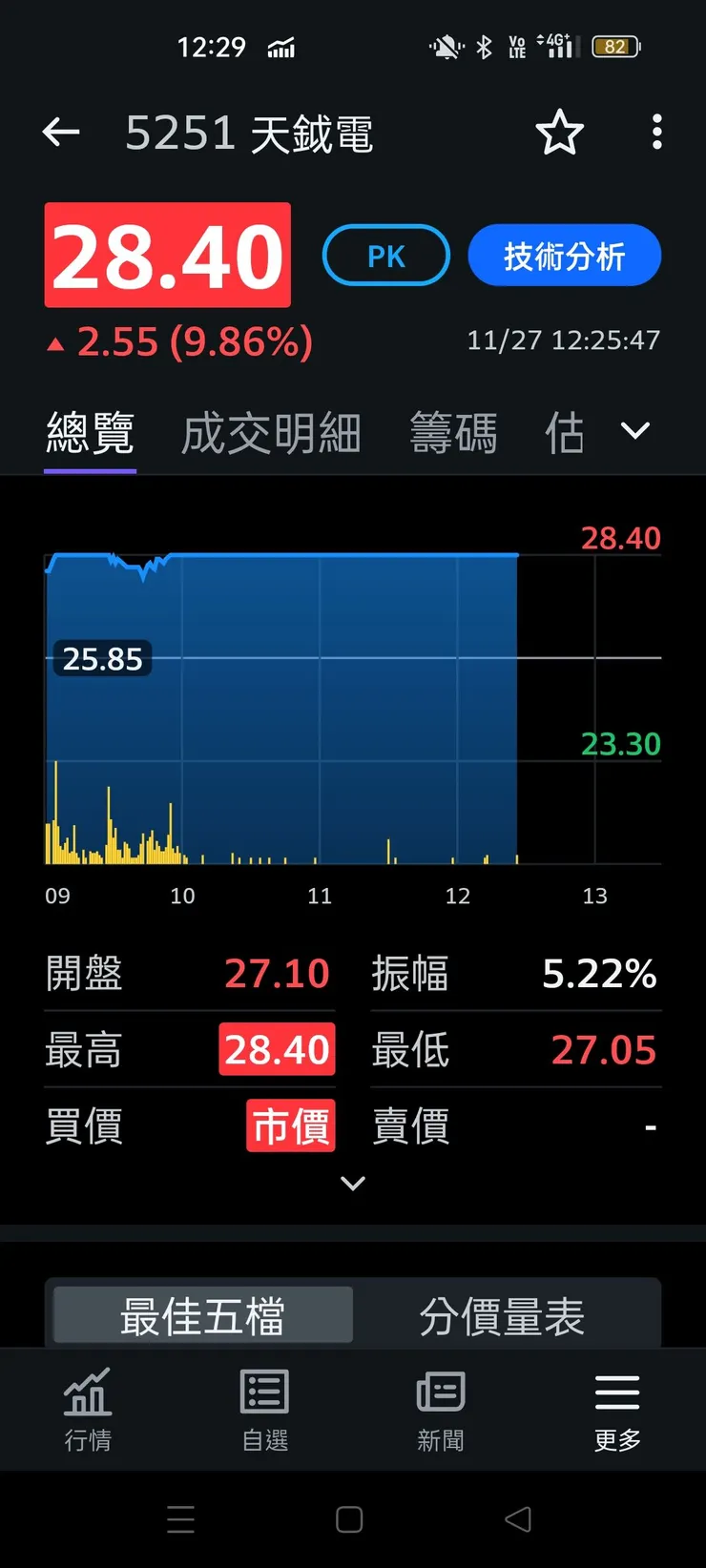Screen dimensions: 706x1568
Task: Expand the hidden tab list via chevron
Action: point(634,431)
